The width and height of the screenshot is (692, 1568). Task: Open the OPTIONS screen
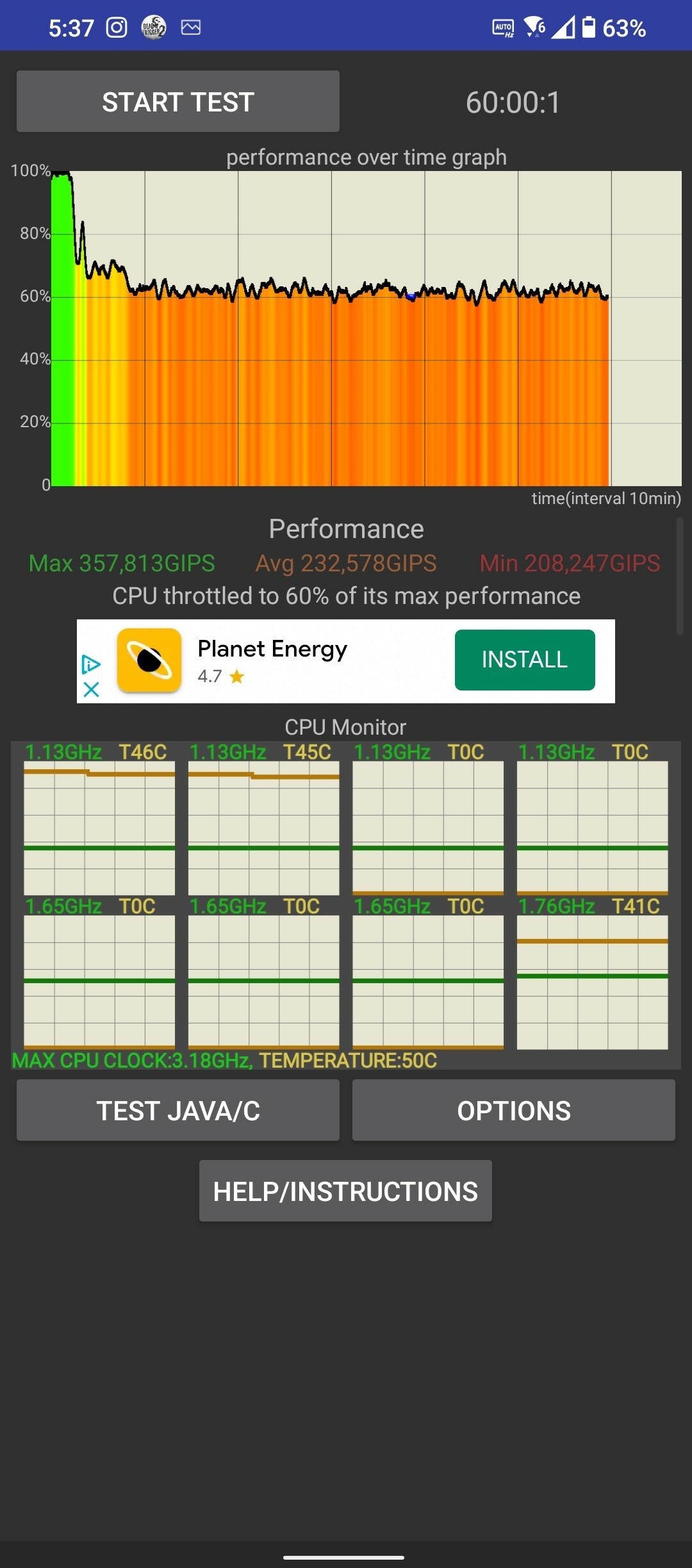514,1111
